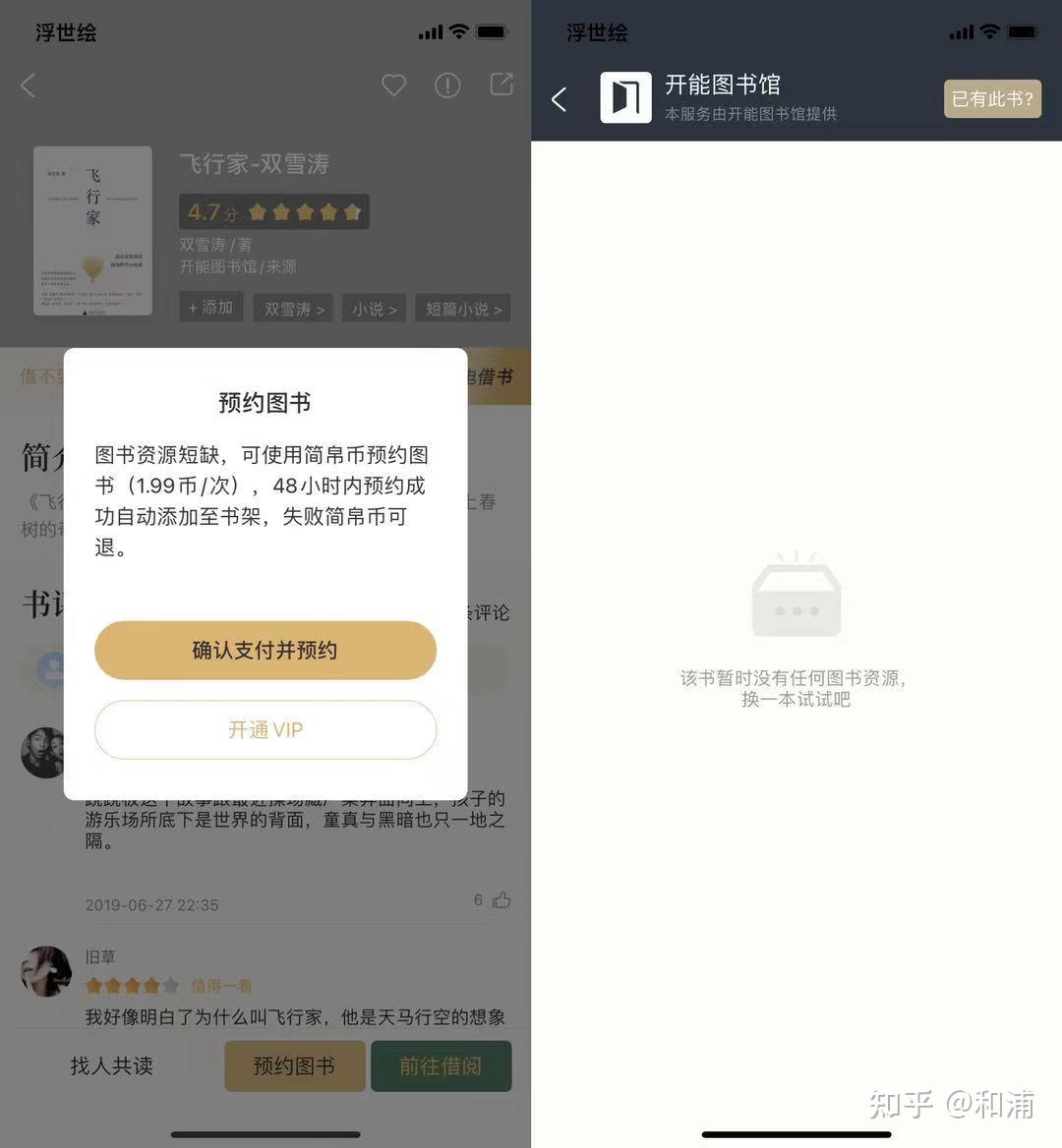The height and width of the screenshot is (1148, 1062).
Task: Open the 短篇小说 category tag
Action: (x=463, y=309)
